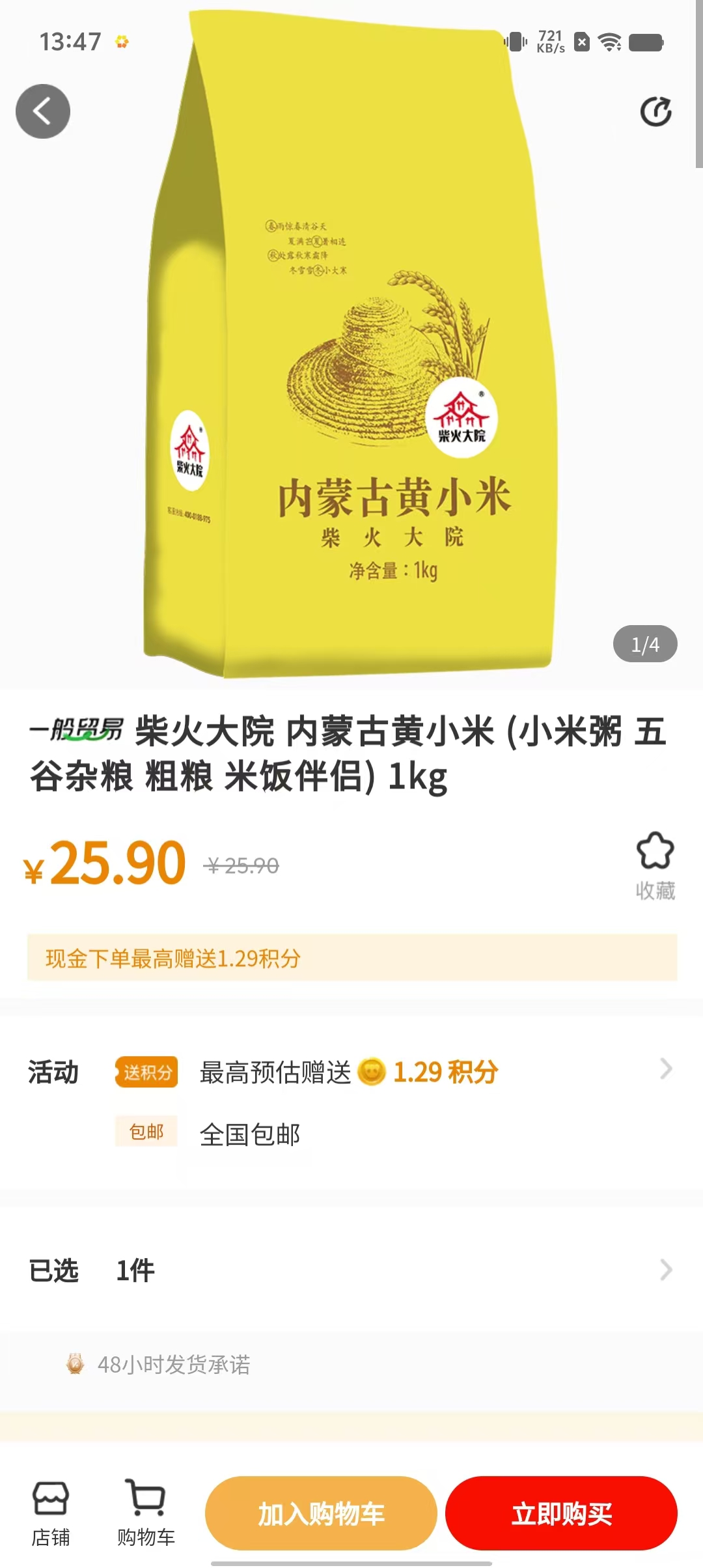Share this product via top-right icon

(655, 112)
